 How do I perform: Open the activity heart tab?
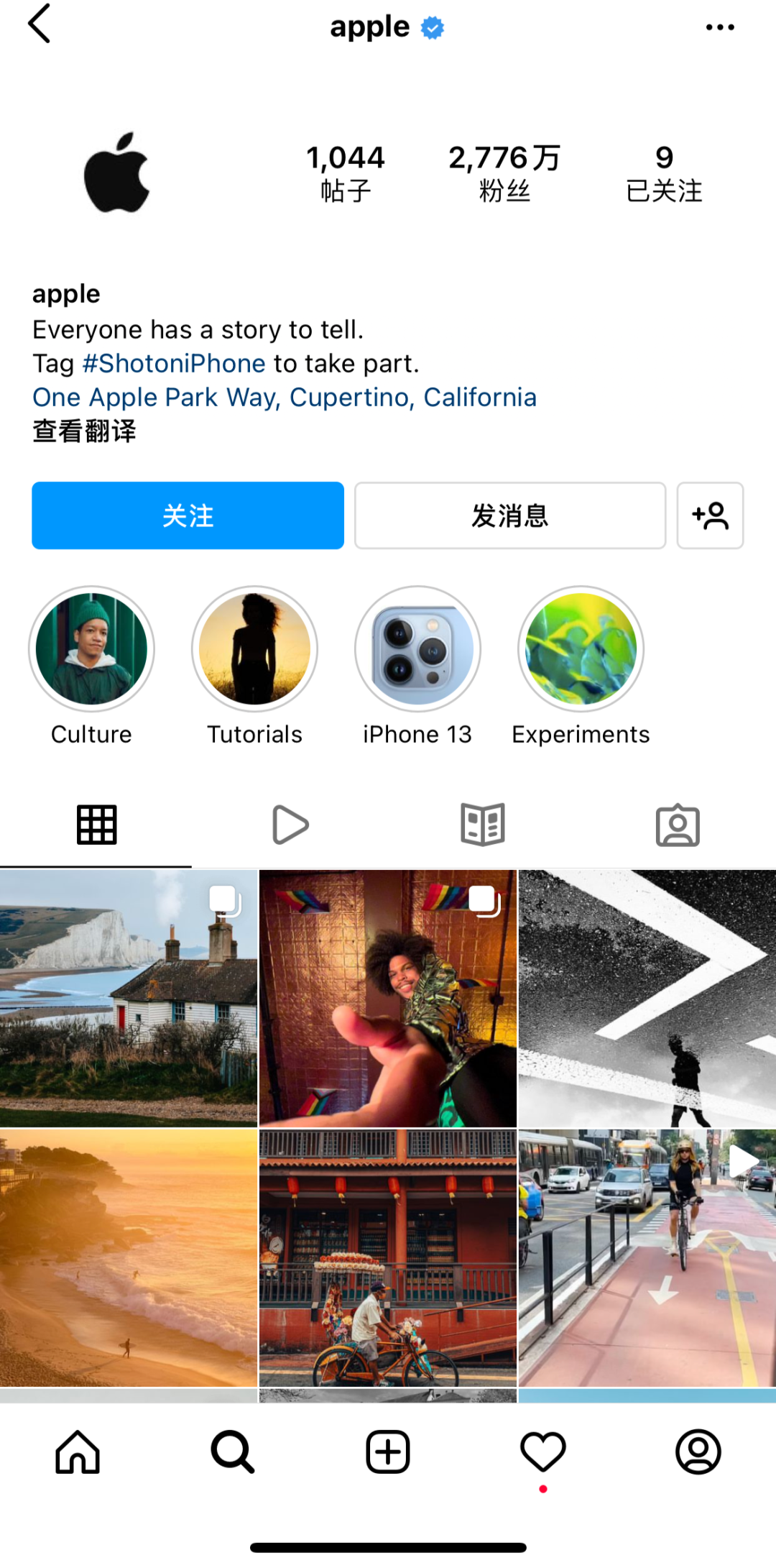(543, 1452)
